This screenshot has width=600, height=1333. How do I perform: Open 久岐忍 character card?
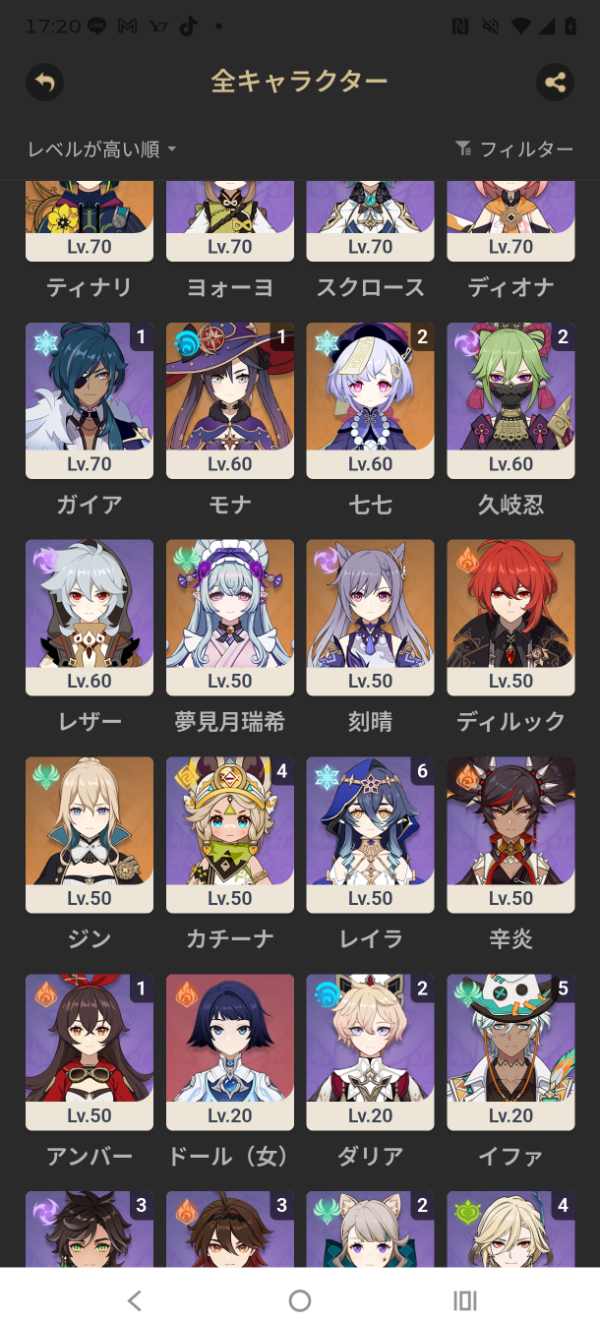click(x=511, y=400)
